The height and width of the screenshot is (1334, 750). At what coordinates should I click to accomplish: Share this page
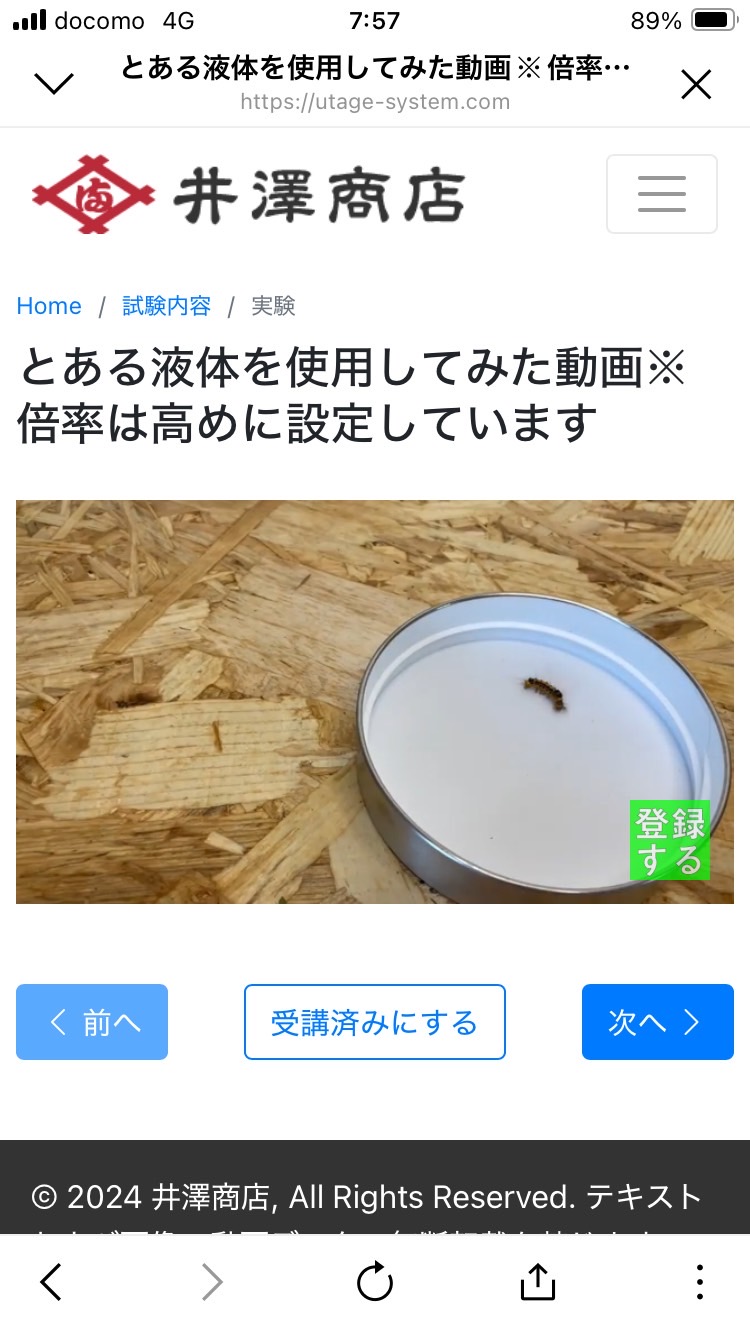[538, 1282]
